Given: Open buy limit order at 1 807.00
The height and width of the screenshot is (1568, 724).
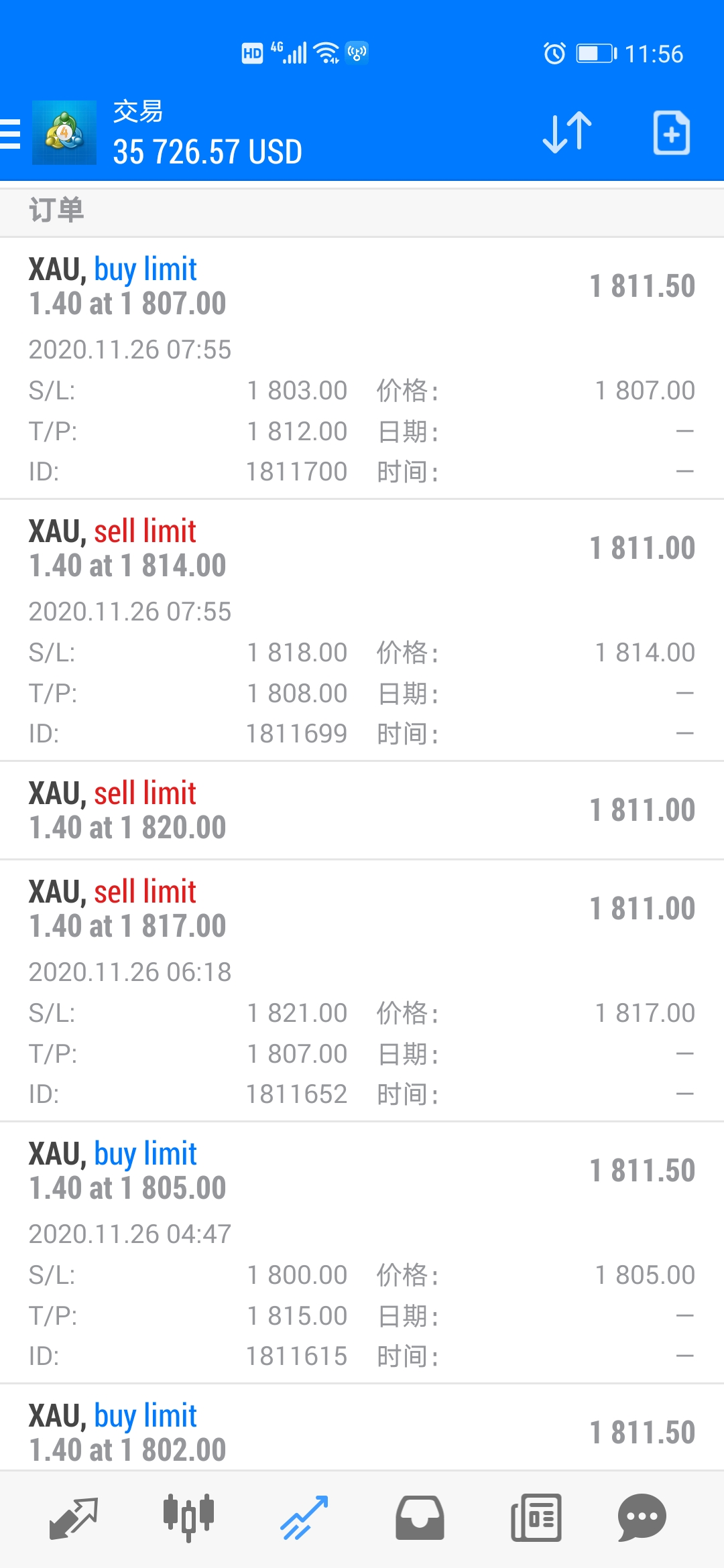Looking at the screenshot, I should coord(362,368).
